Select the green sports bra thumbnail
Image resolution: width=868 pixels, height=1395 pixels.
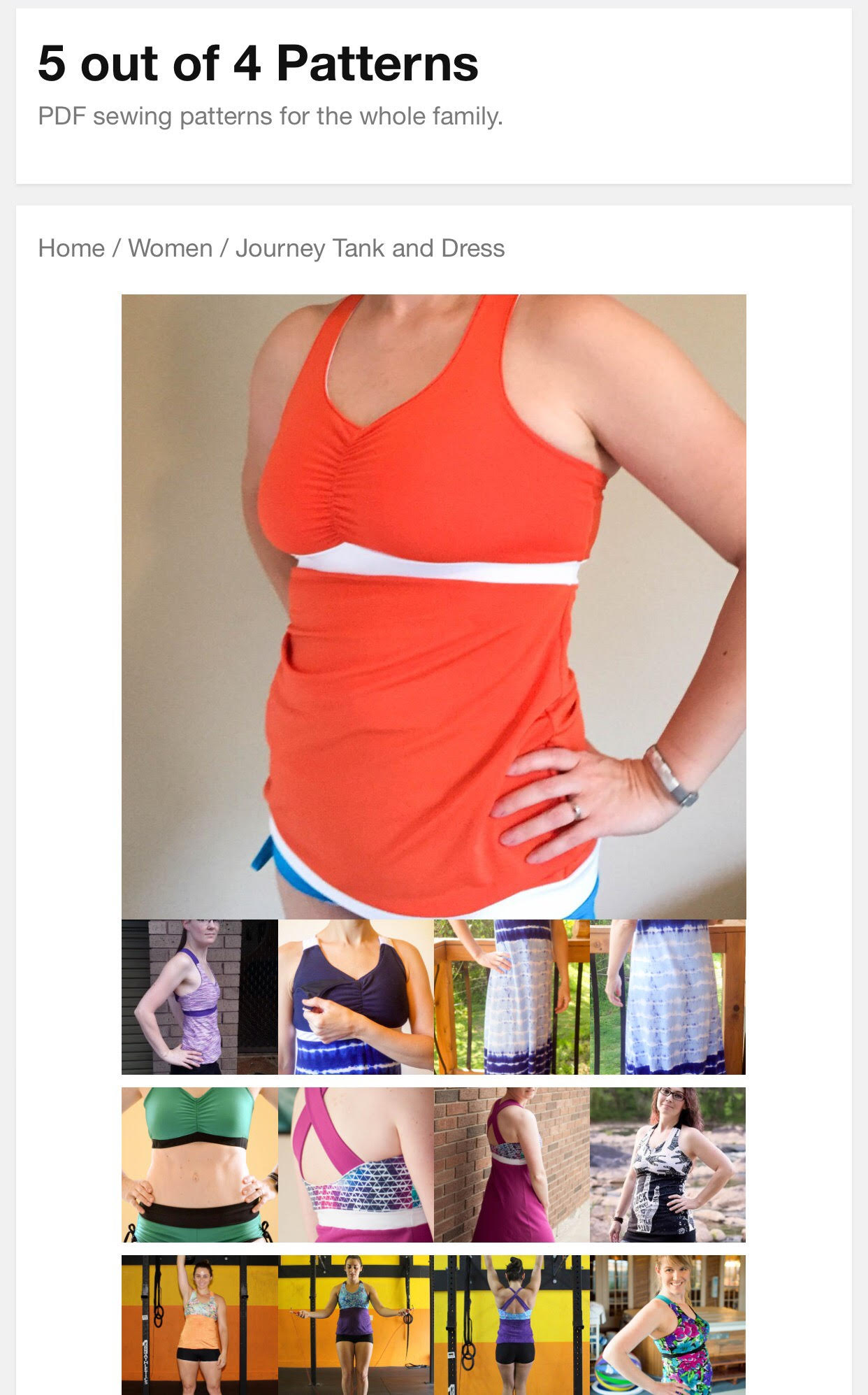(x=199, y=1165)
